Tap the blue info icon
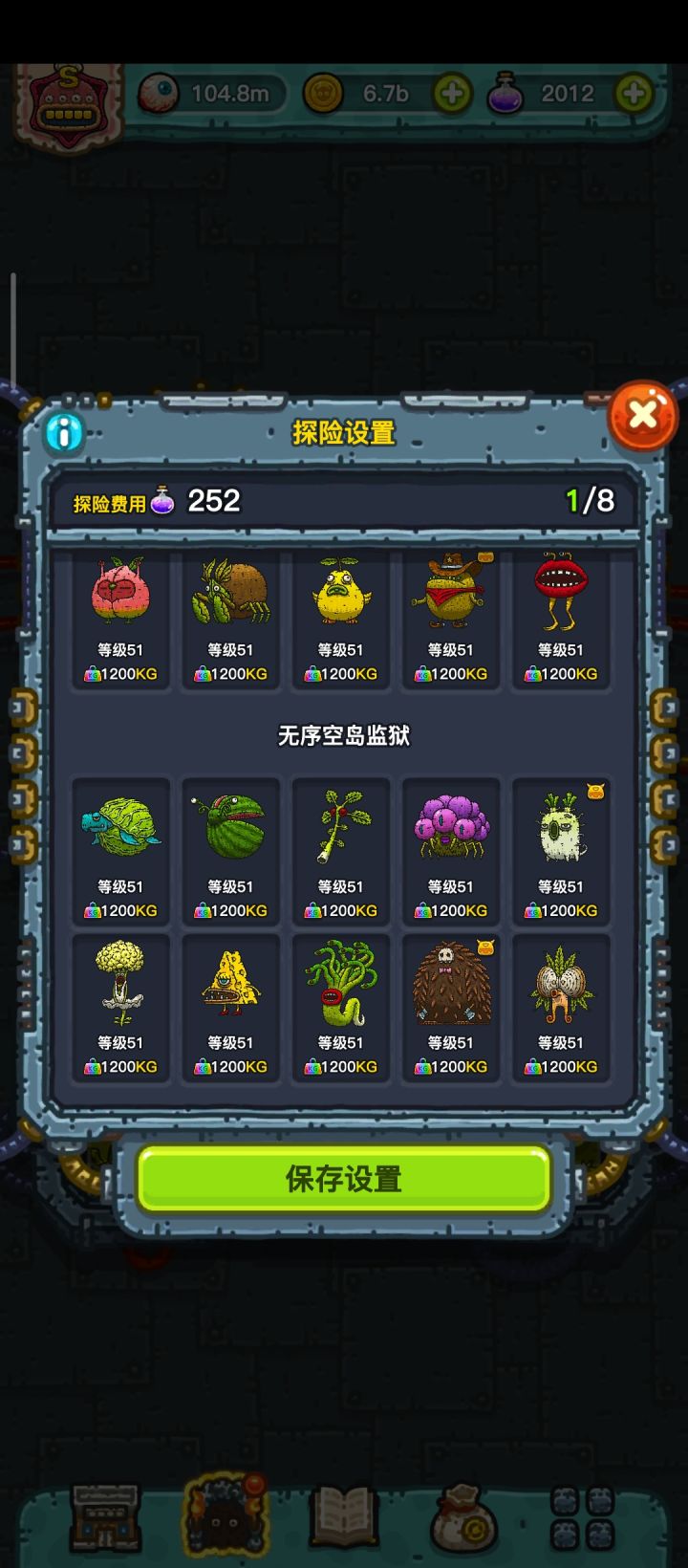 (64, 432)
